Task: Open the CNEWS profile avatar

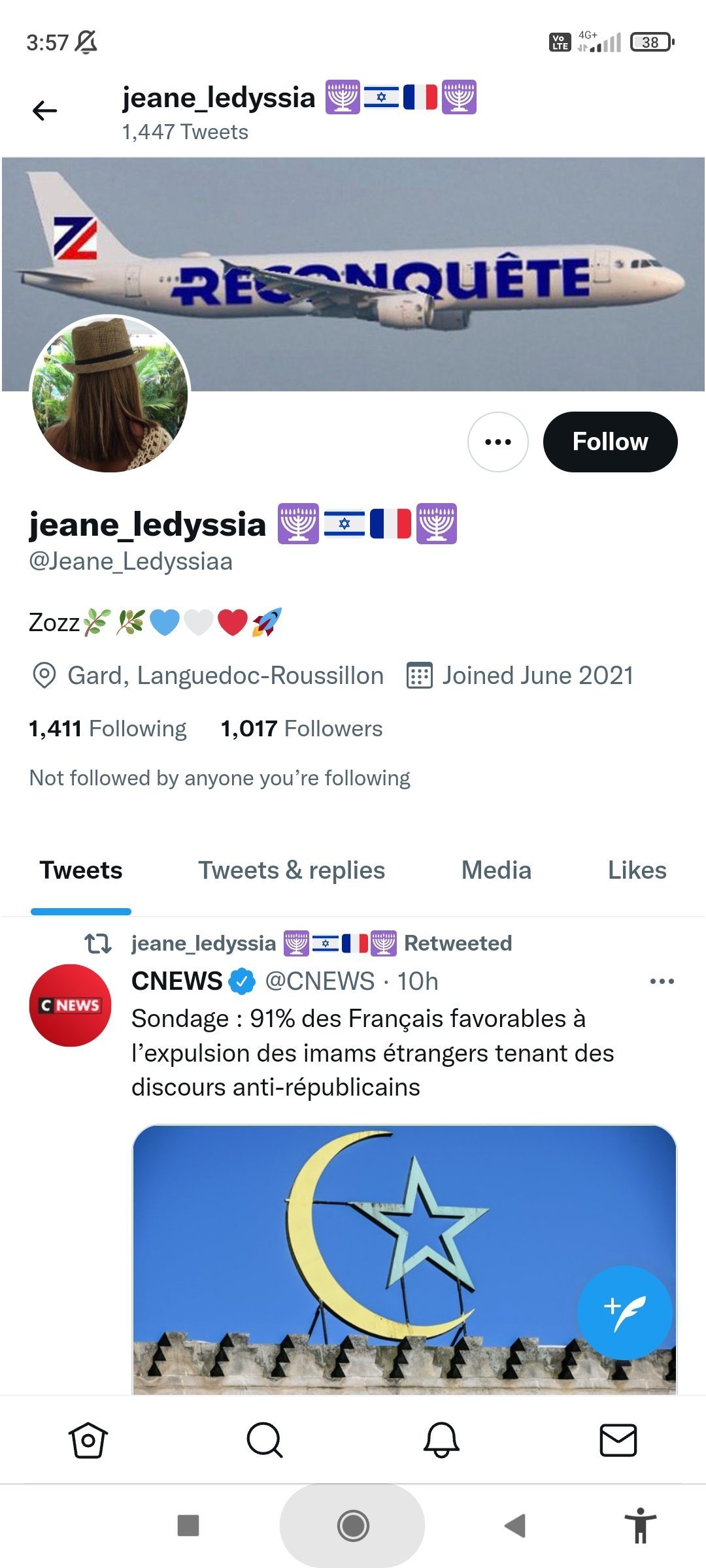Action: (70, 1005)
